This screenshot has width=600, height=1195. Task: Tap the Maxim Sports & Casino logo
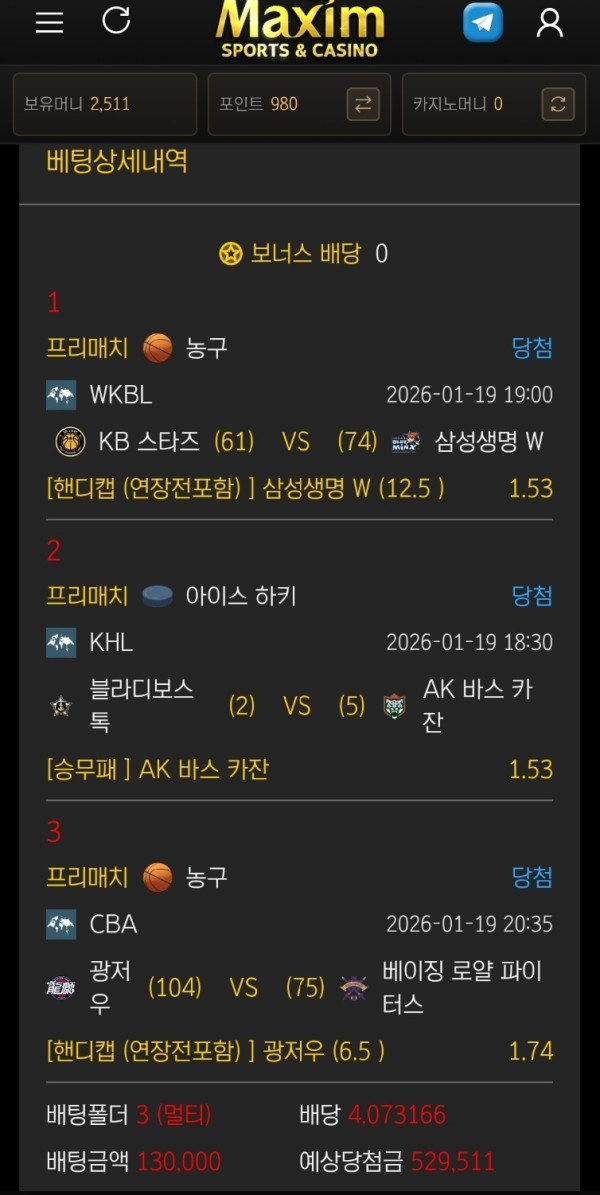(300, 28)
